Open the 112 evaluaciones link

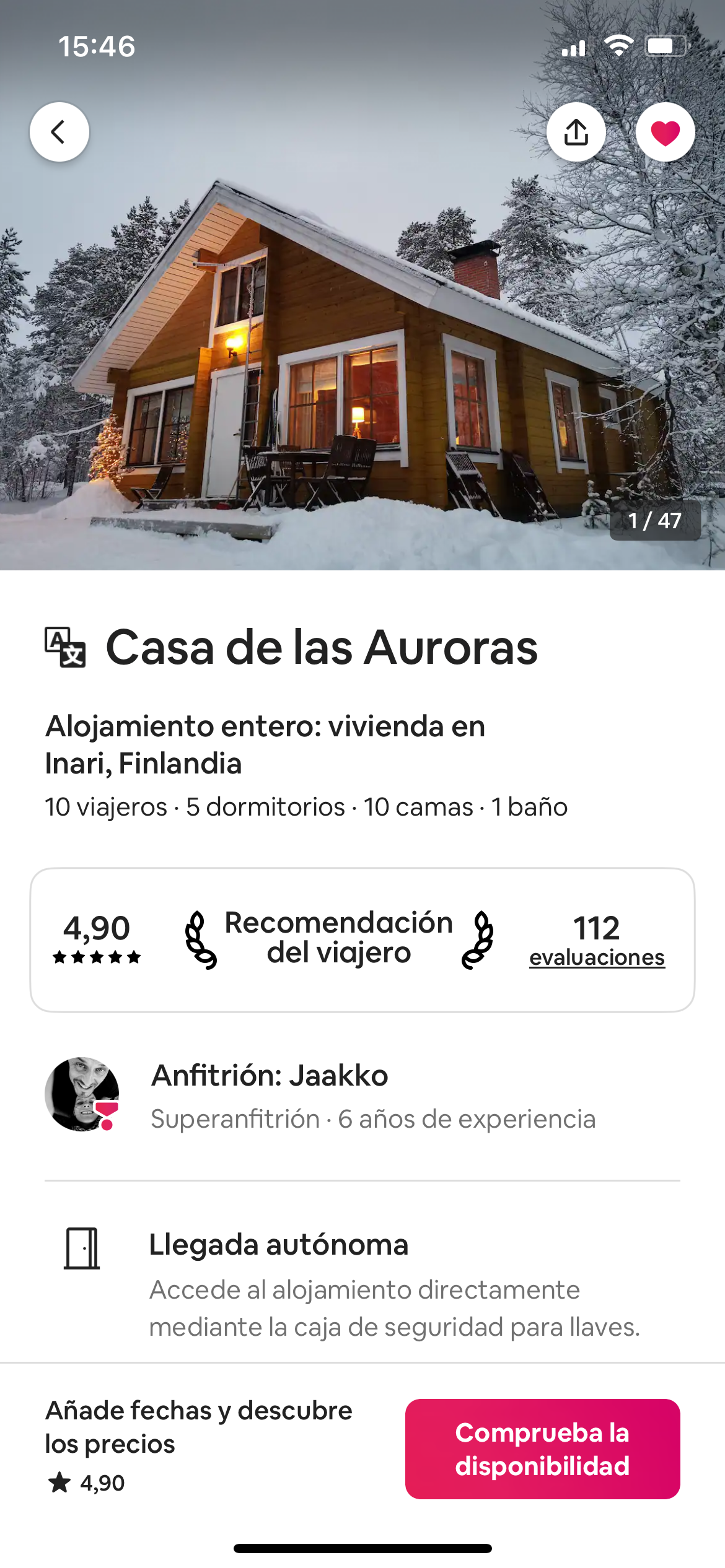(597, 957)
